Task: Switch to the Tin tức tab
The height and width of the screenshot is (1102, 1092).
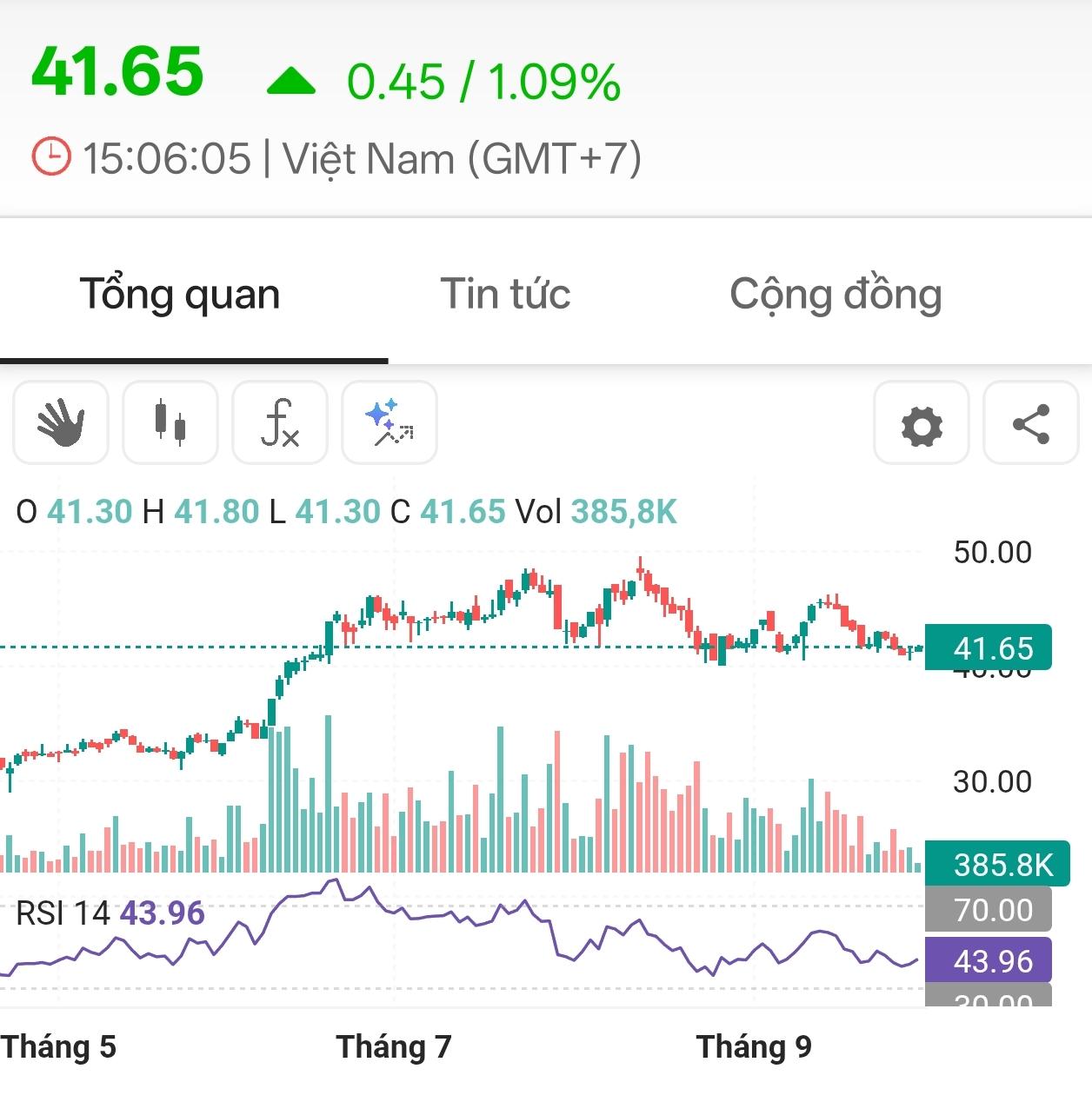Action: [x=505, y=294]
